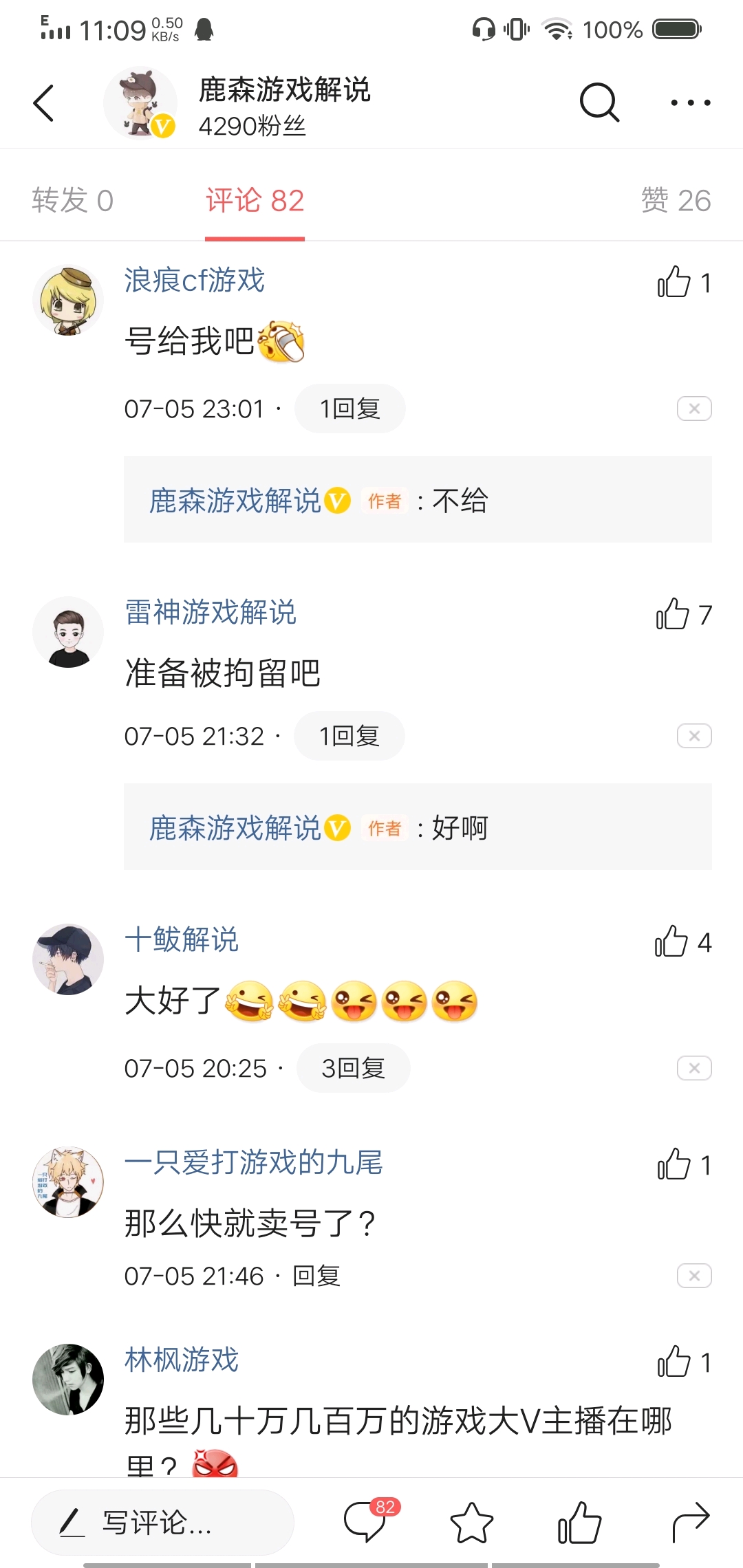This screenshot has width=743, height=1568.
Task: Open 1回复 under 浪痕cf游戏's comment
Action: (x=349, y=409)
